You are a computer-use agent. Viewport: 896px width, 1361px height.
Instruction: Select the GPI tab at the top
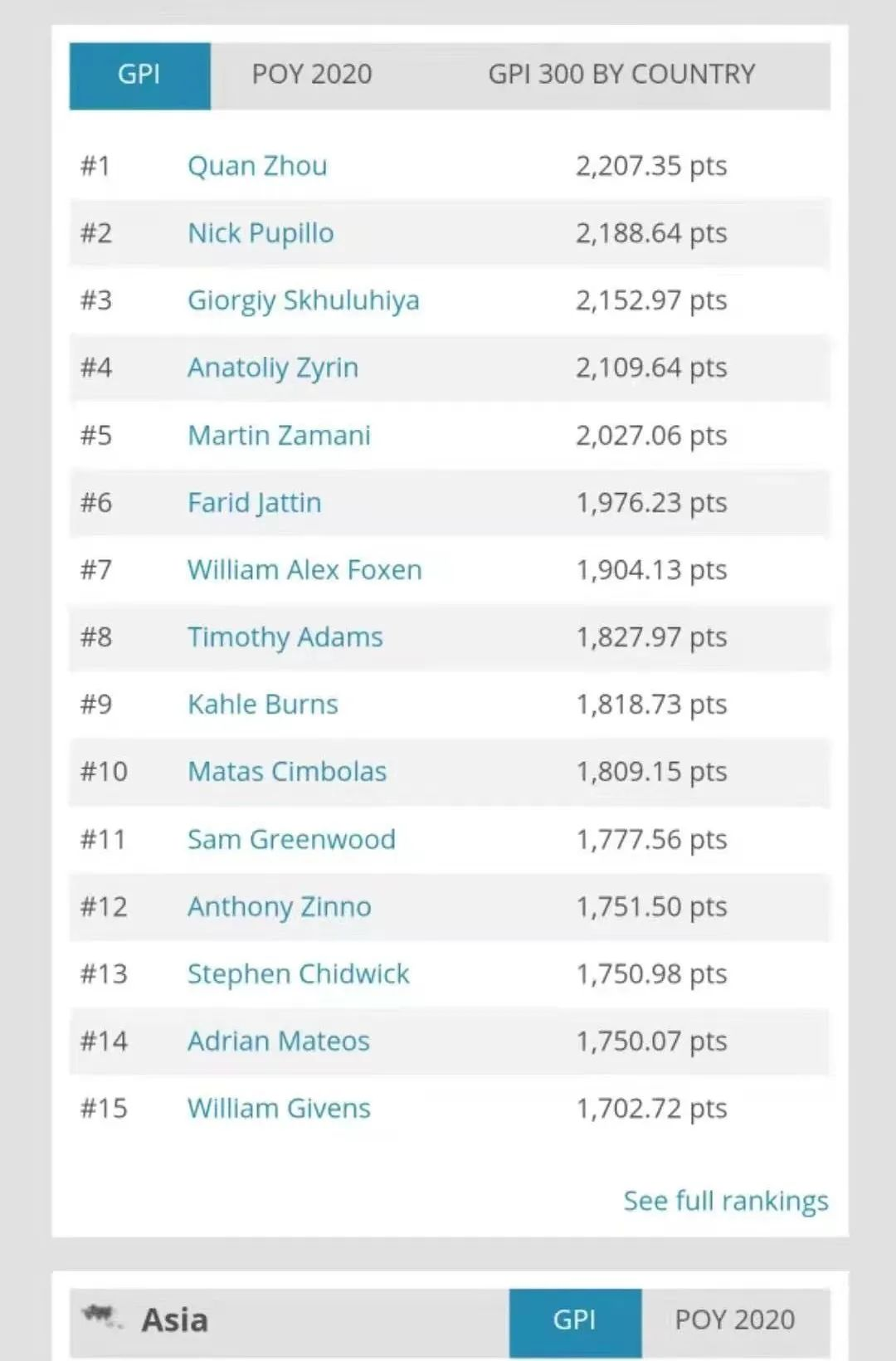pos(139,74)
